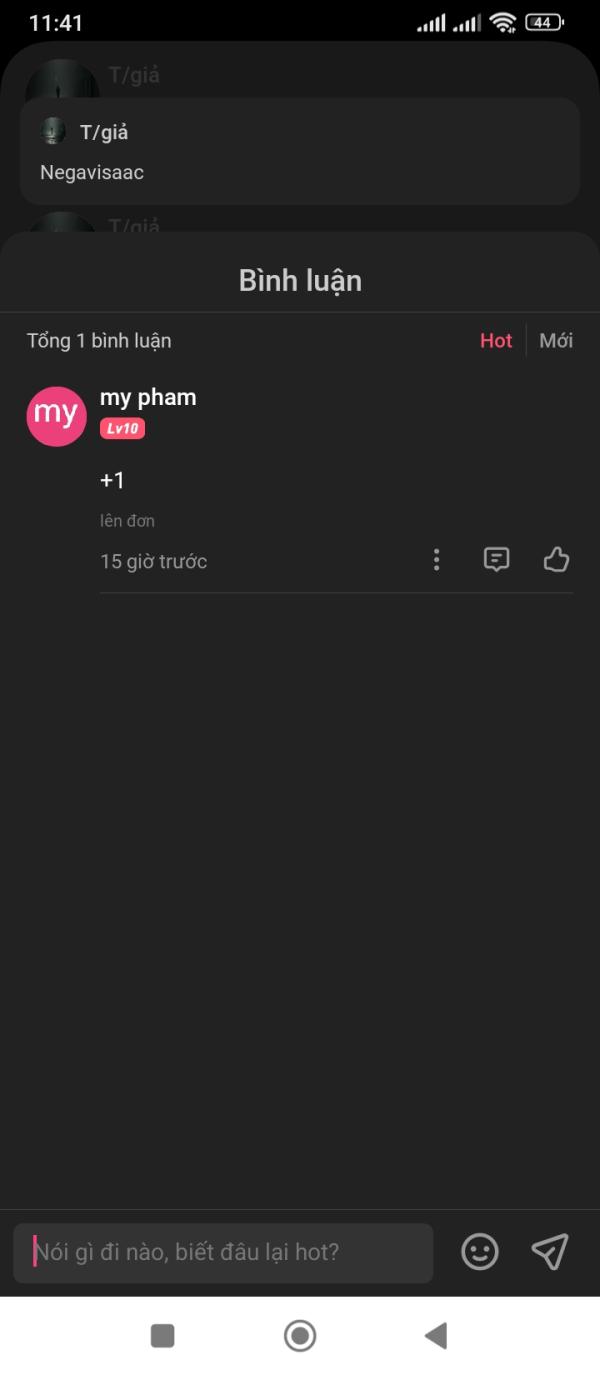
Task: Open my pham's profile avatar
Action: [56, 416]
